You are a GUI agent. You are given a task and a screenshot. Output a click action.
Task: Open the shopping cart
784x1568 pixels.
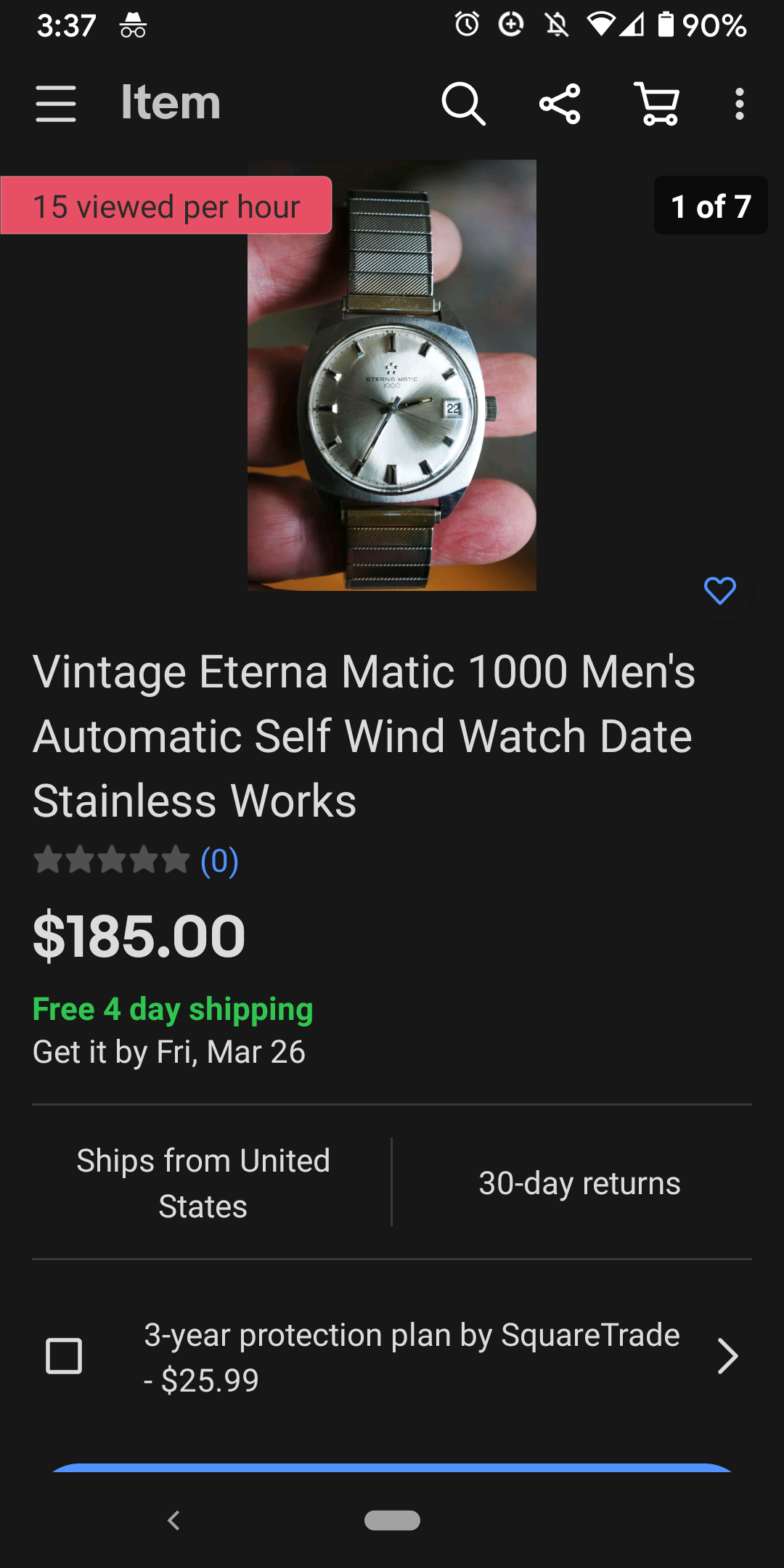[657, 104]
